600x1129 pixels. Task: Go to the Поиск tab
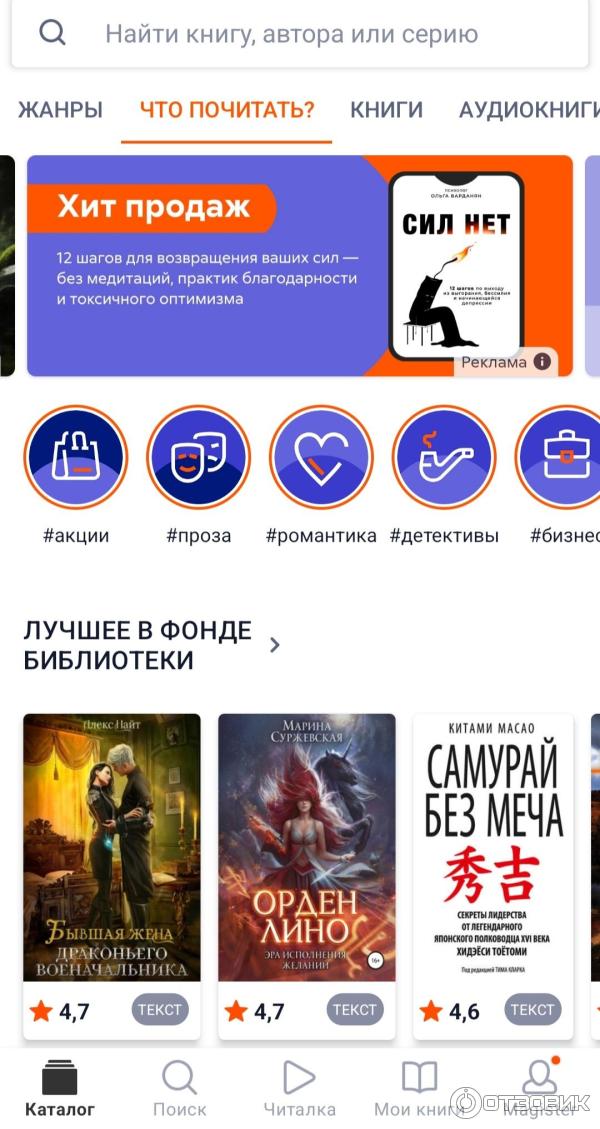[x=180, y=1088]
